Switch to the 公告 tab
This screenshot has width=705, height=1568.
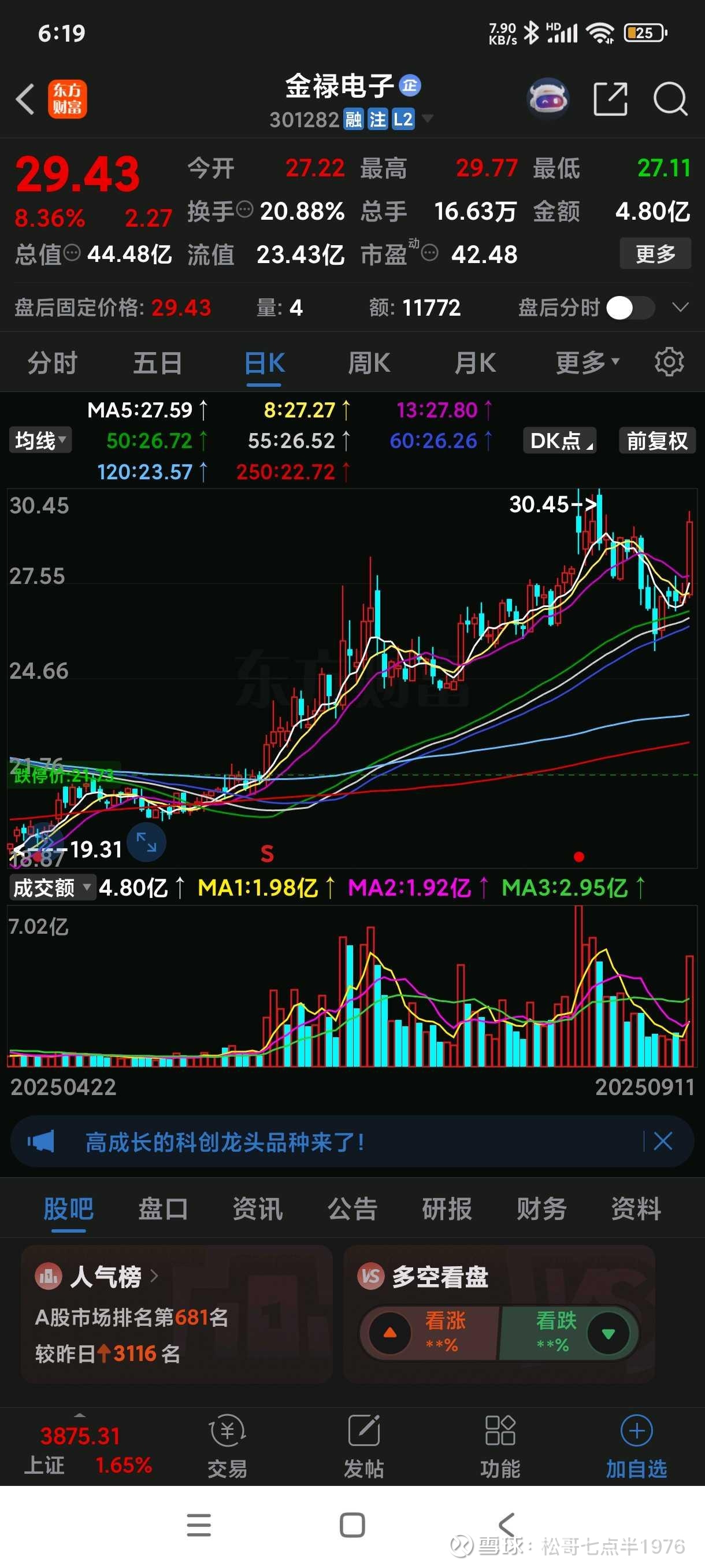point(352,1209)
